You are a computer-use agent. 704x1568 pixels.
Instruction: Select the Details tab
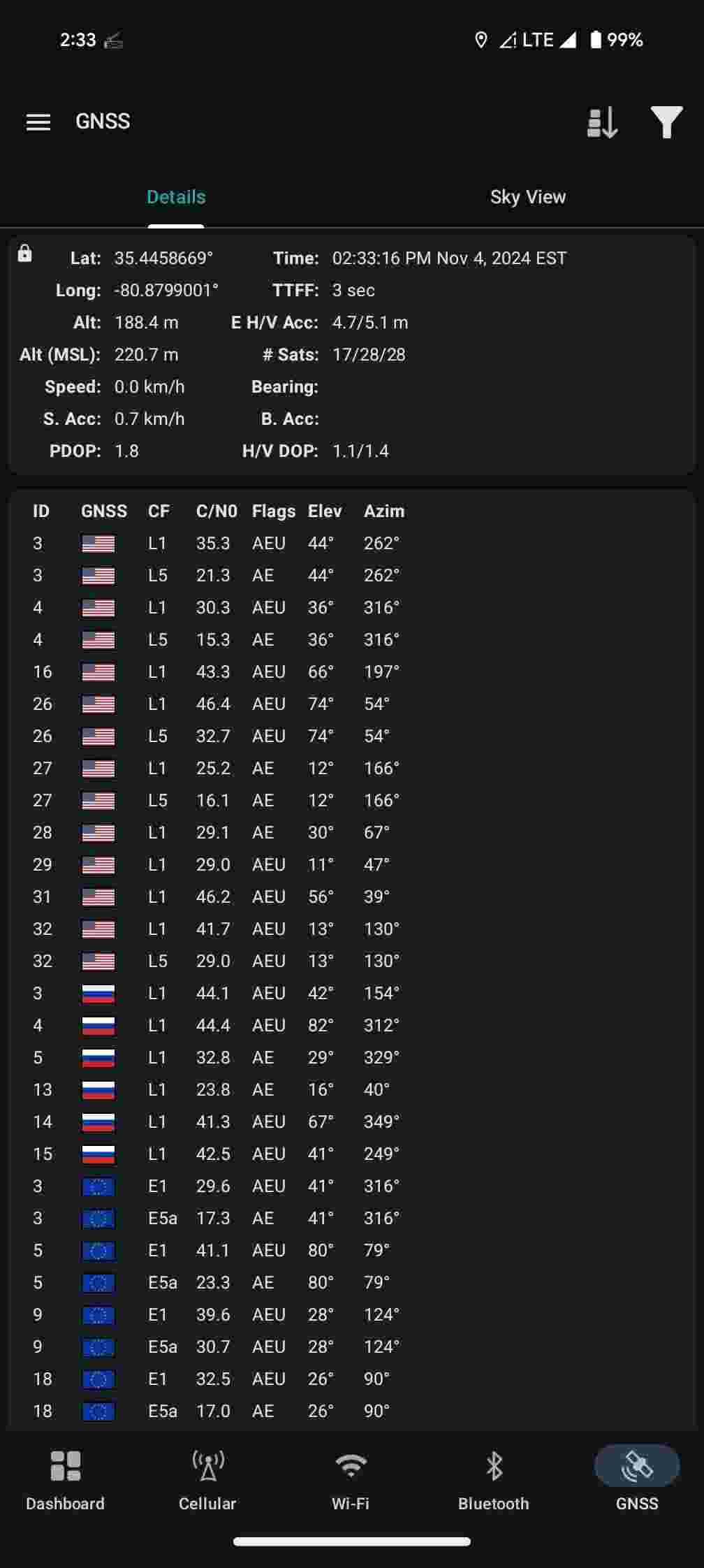(175, 196)
